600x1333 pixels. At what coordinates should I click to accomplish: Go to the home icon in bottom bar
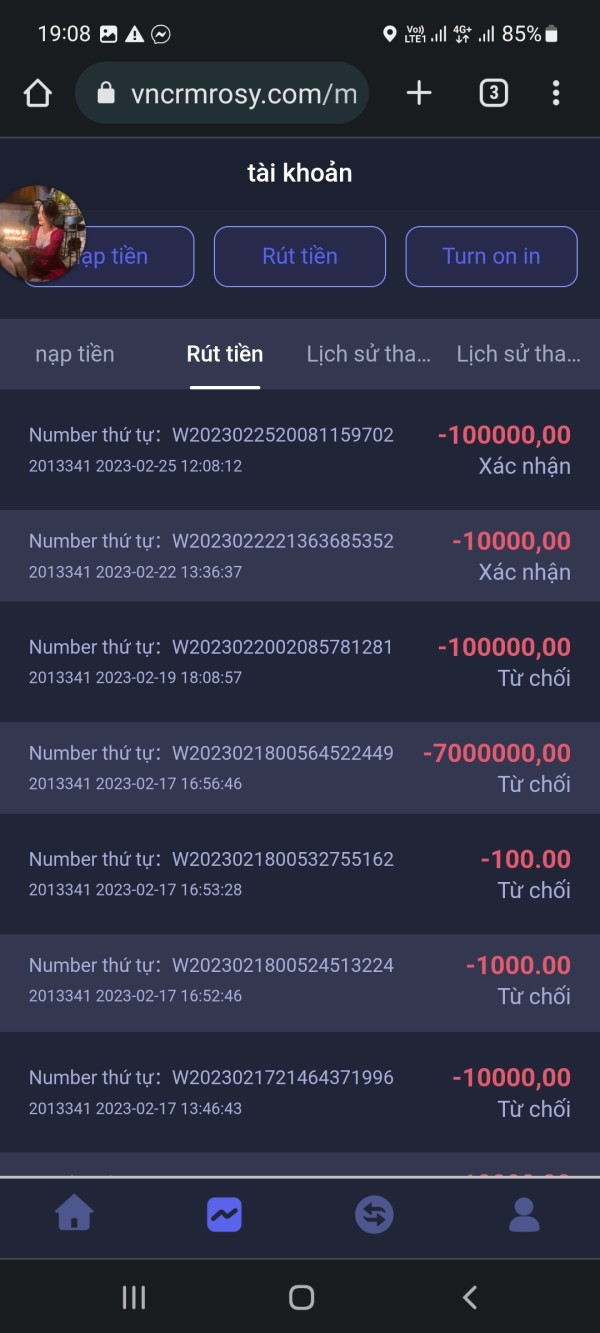[75, 1215]
